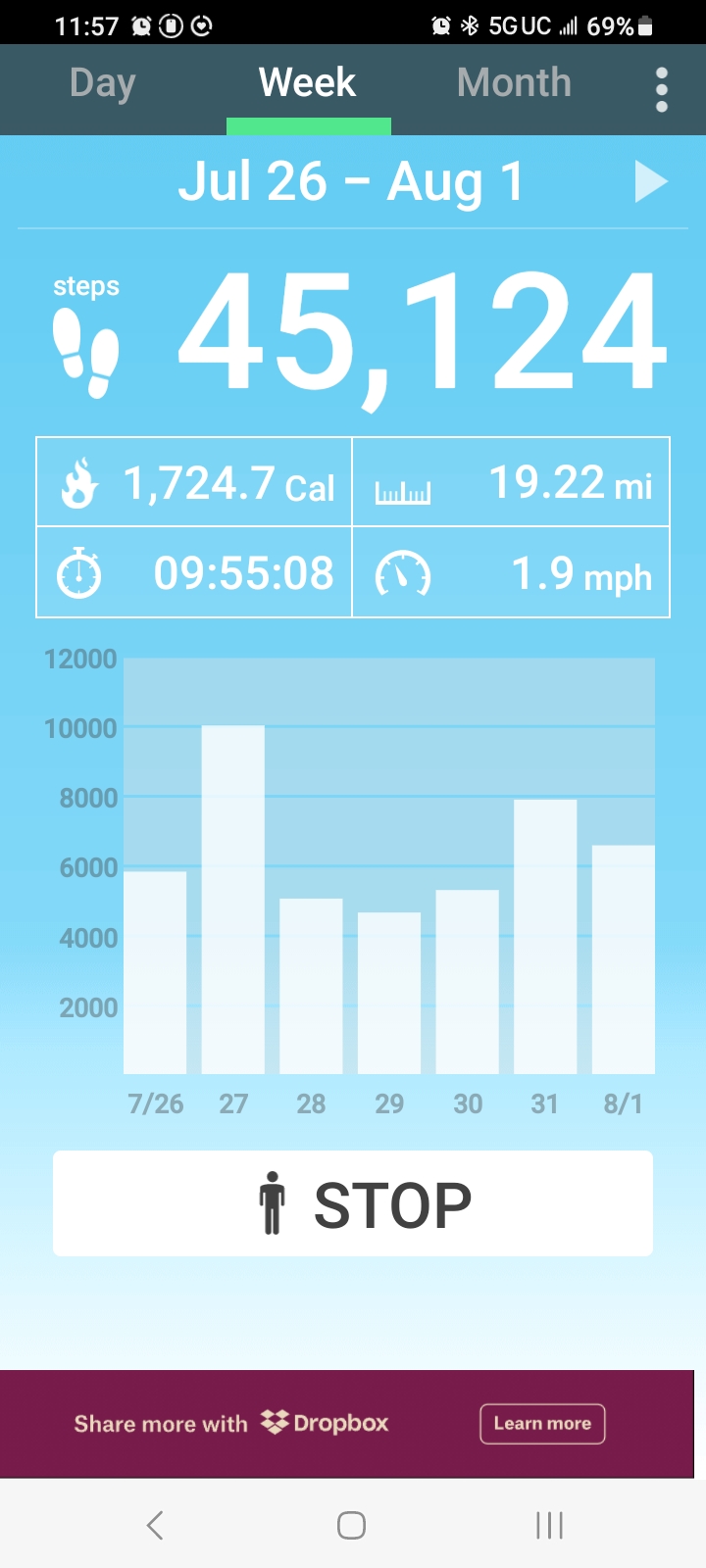
Task: Switch to the Day tab
Action: [x=103, y=84]
